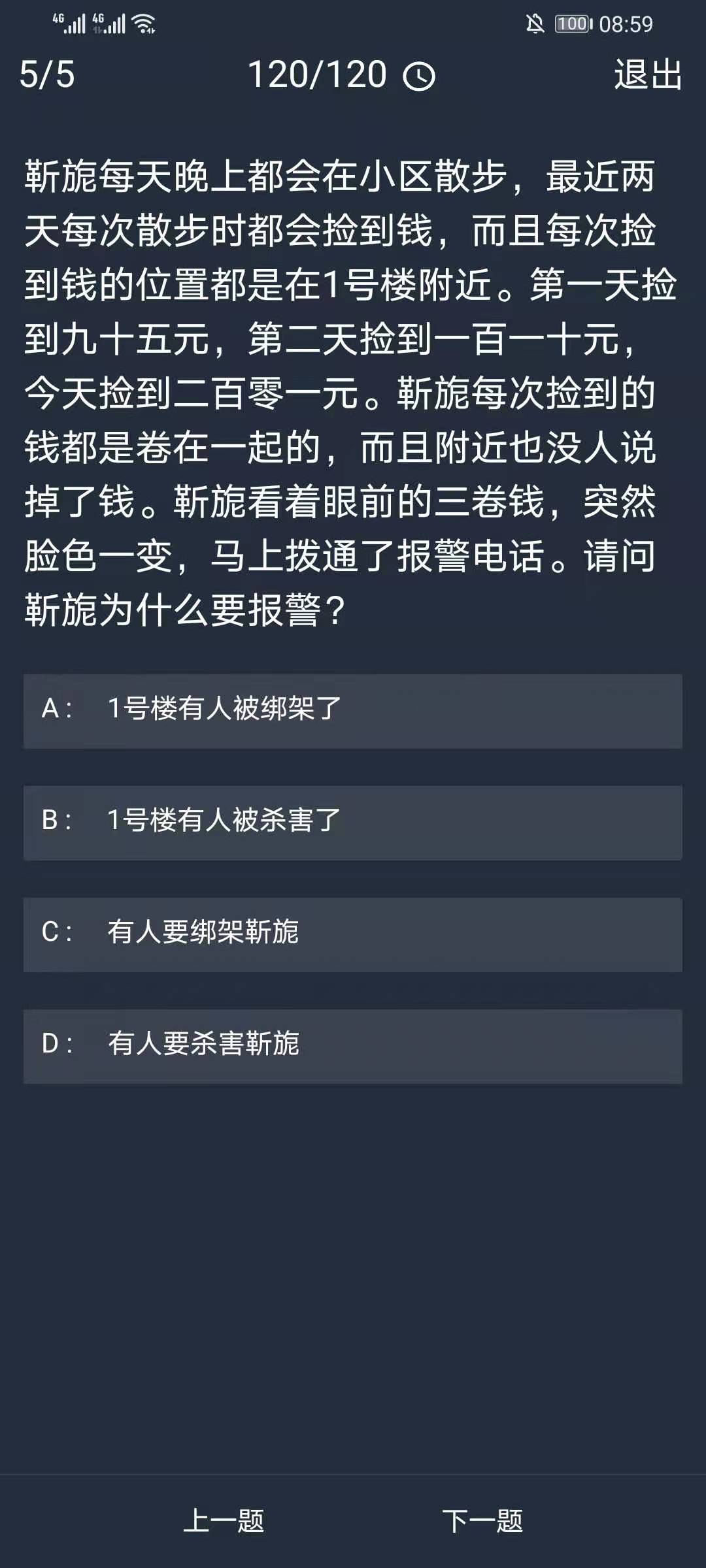Select answer A: 1号楼有人被绑架了
Image resolution: width=706 pixels, height=1568 pixels.
353,711
